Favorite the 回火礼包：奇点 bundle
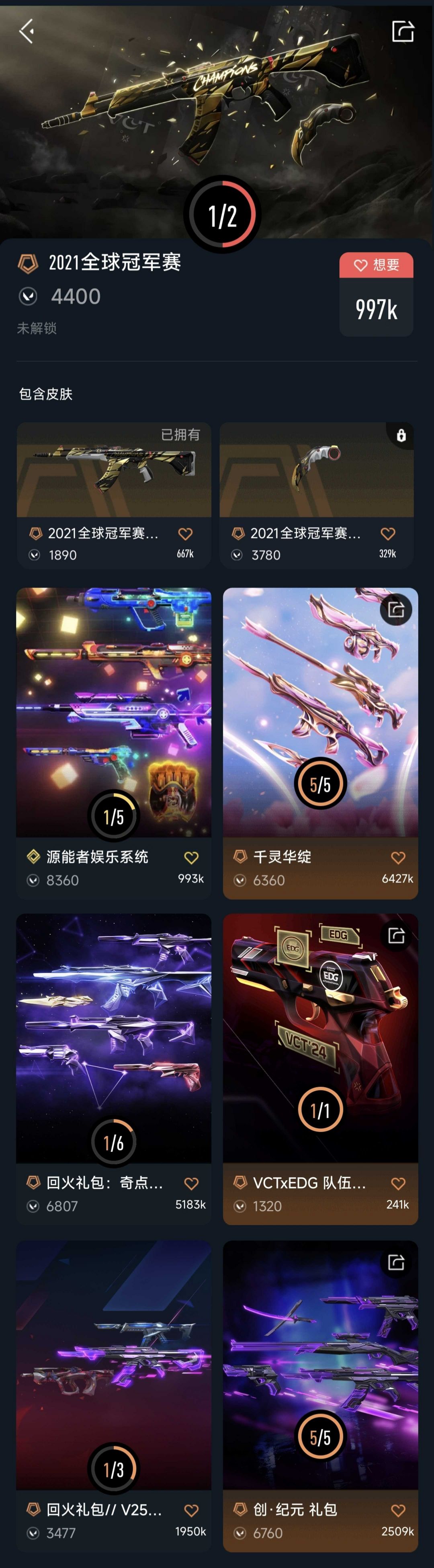The image size is (434, 1568). tap(191, 1183)
